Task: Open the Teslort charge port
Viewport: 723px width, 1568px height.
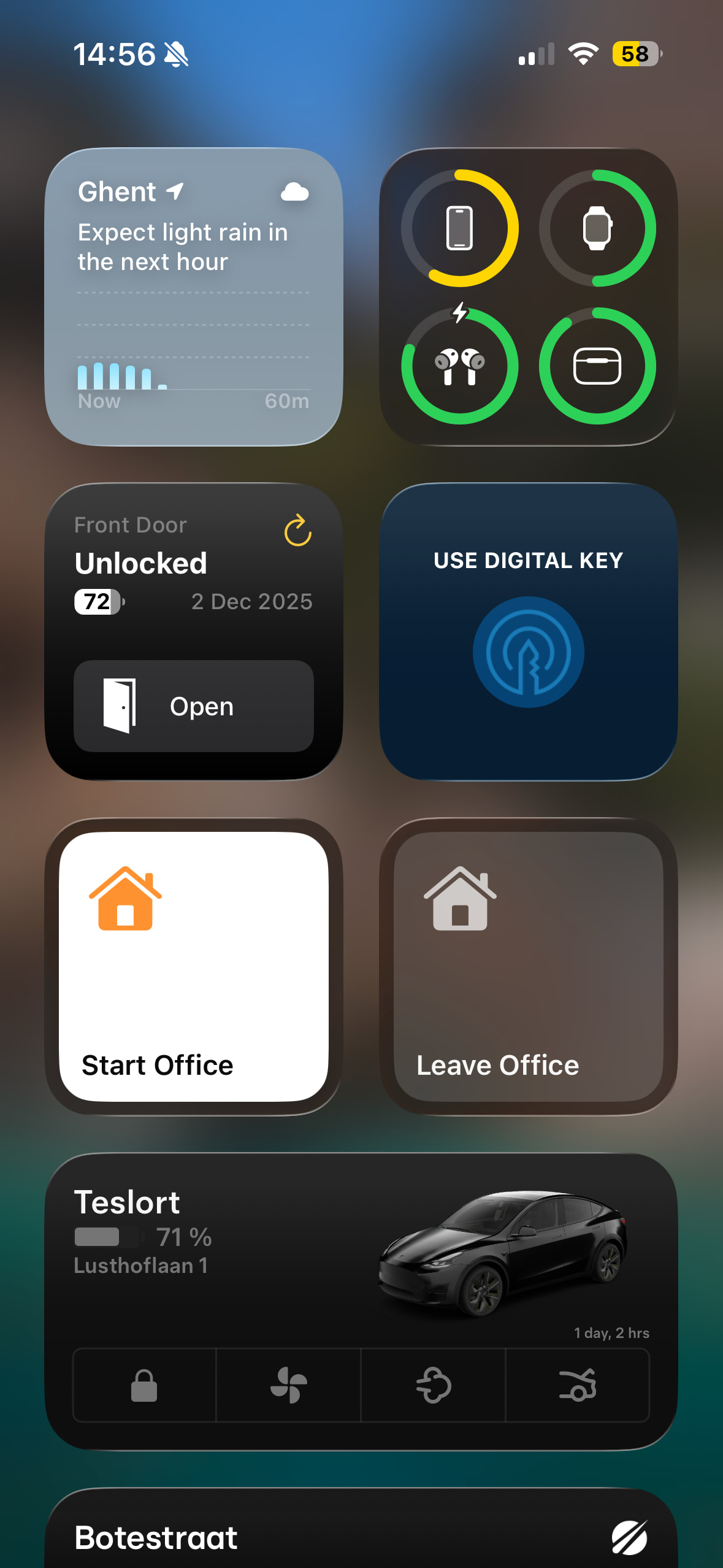Action: click(x=434, y=1385)
